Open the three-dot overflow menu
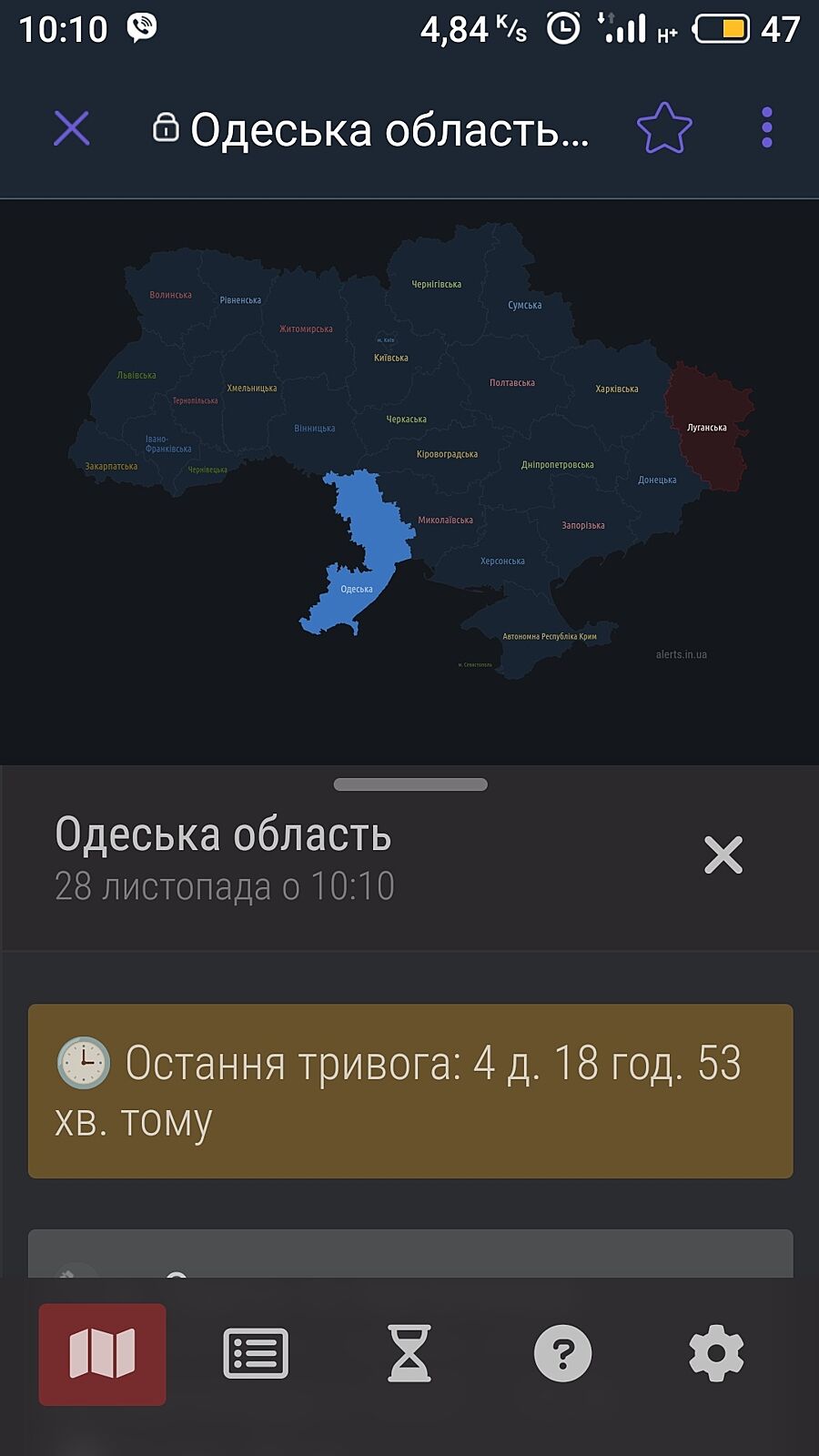Screen dimensions: 819x1456 pyautogui.click(x=766, y=128)
